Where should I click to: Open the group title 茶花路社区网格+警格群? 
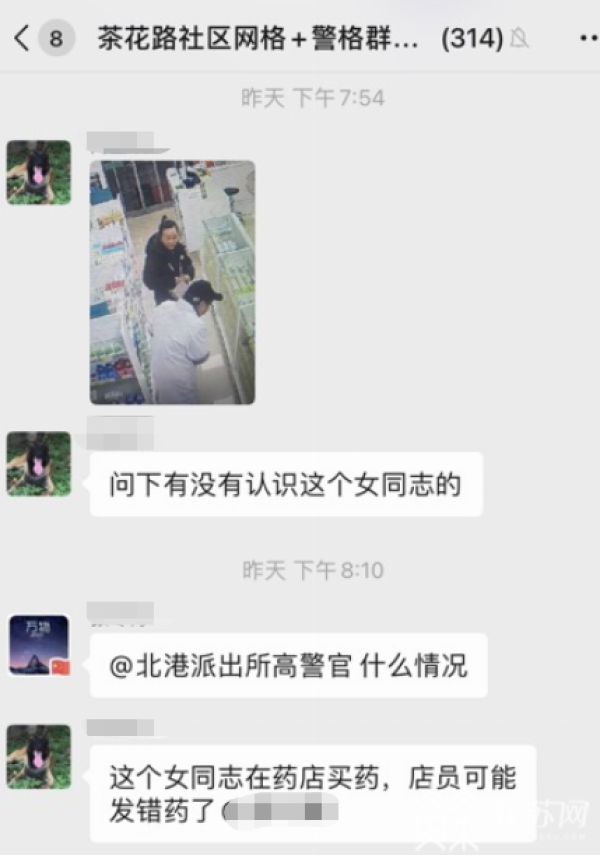click(255, 39)
